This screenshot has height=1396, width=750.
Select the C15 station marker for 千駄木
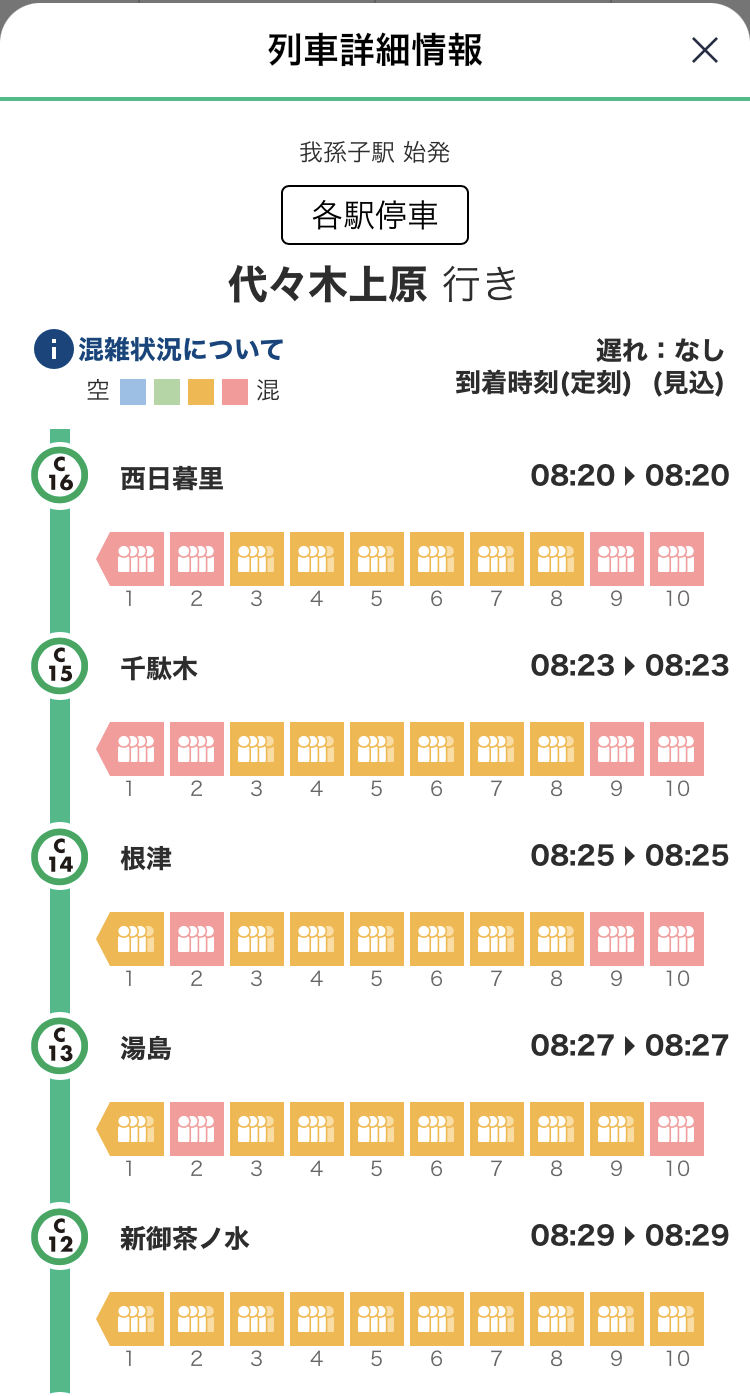click(58, 665)
